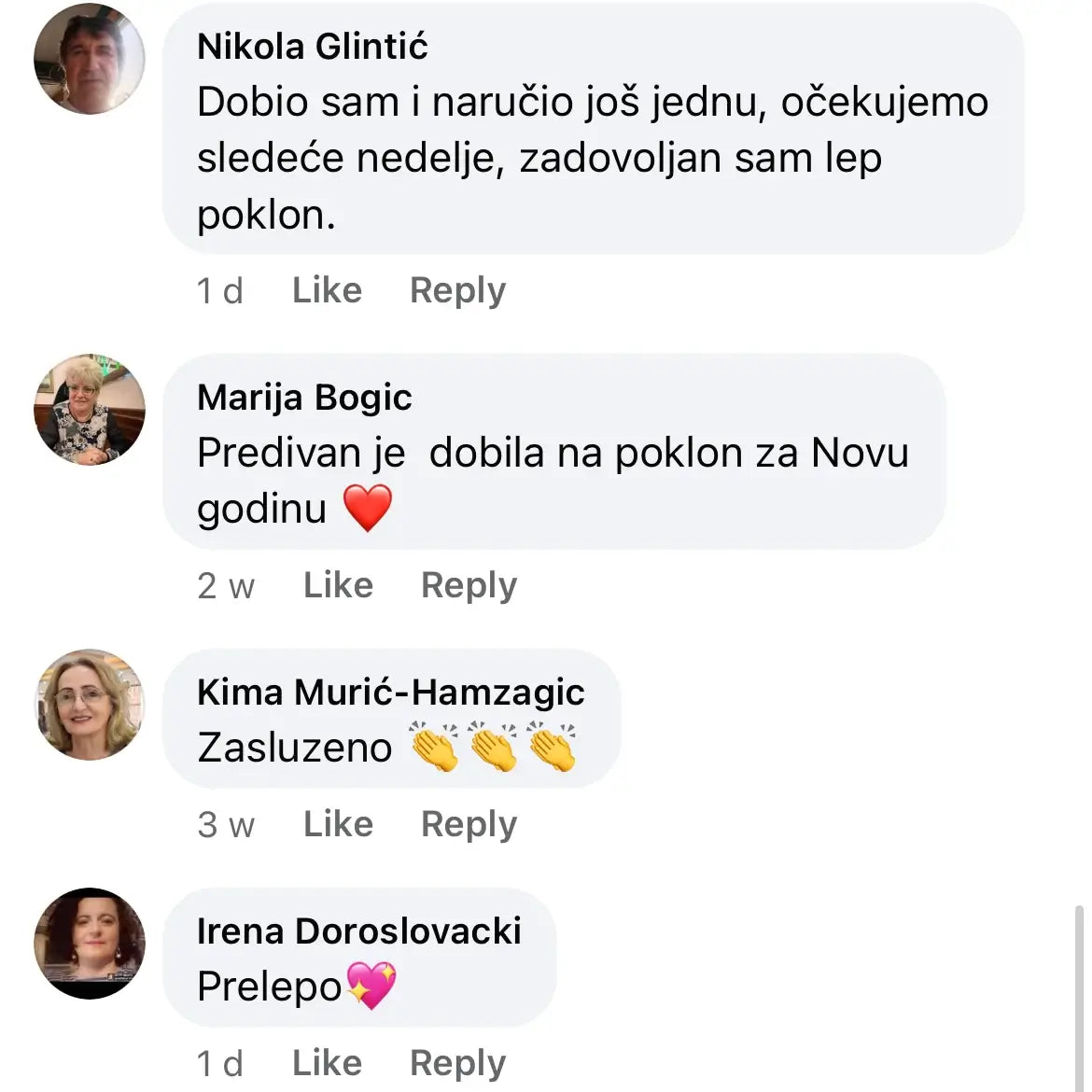Viewport: 1092px width, 1092px height.
Task: Reply to Irena Doroslovacki's comment
Action: tap(457, 1063)
